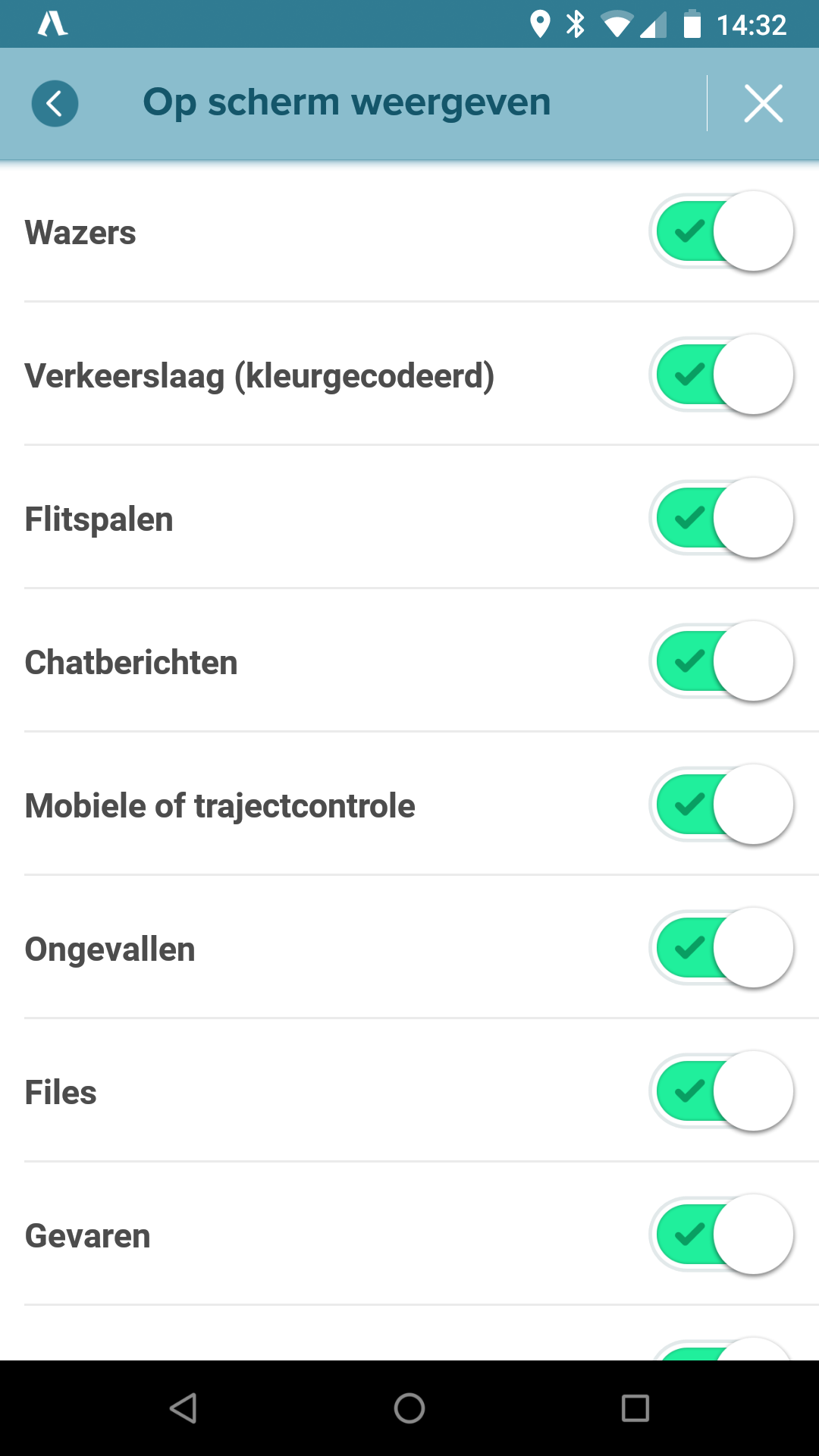Switch off Chatberichten
The image size is (819, 1456).
pos(721,661)
